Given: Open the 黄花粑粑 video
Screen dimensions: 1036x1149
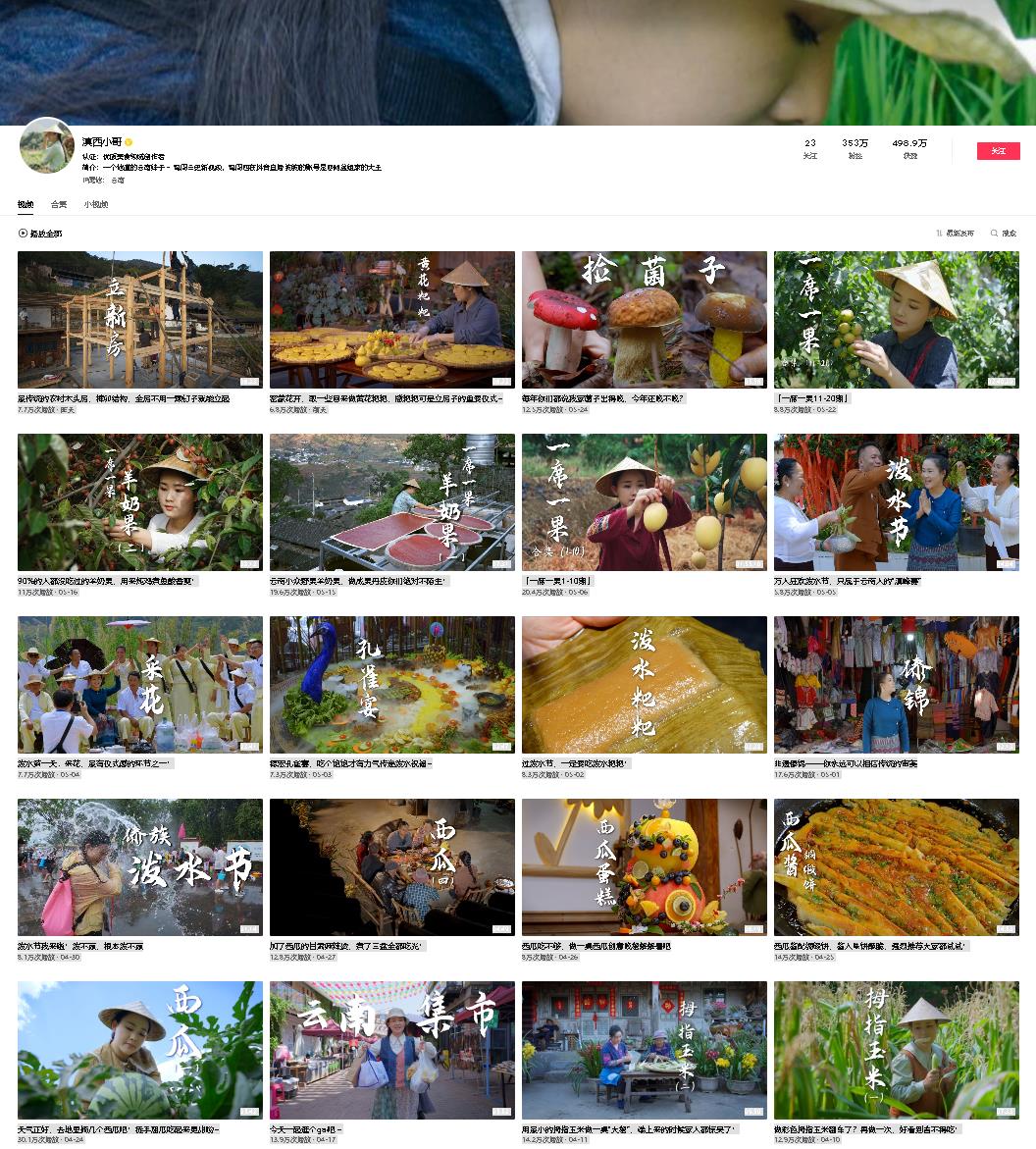Looking at the screenshot, I should 391,320.
